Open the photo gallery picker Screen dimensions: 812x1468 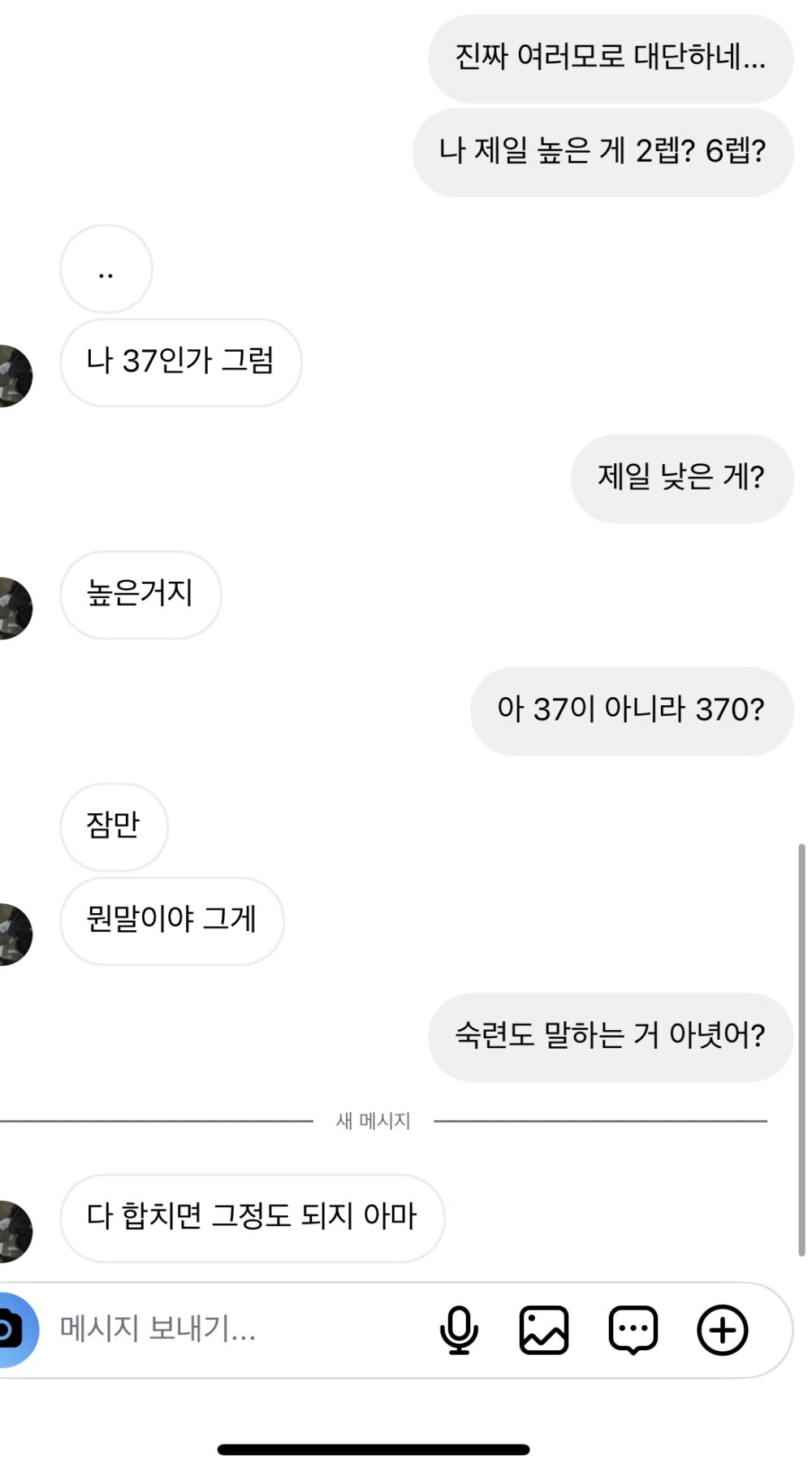click(x=543, y=1330)
